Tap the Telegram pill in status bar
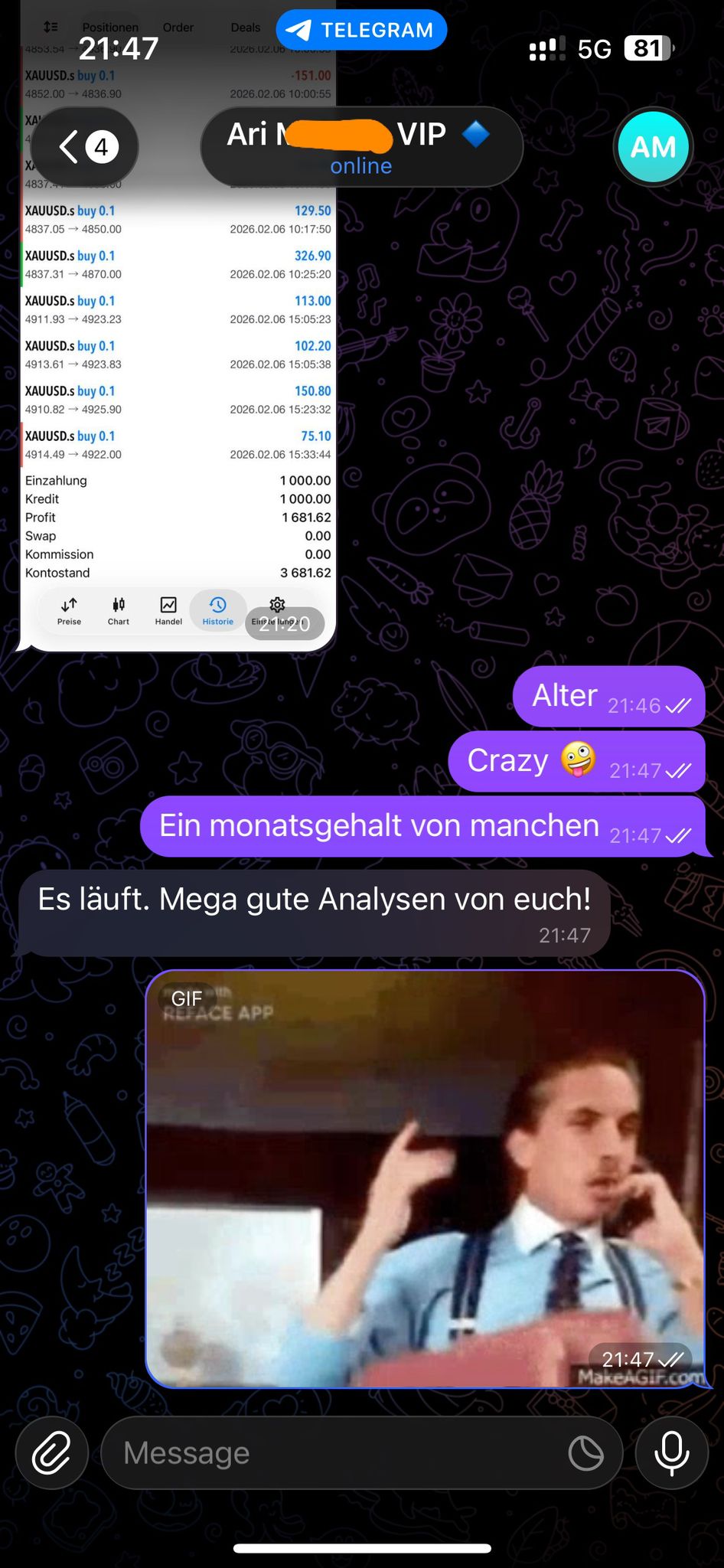The width and height of the screenshot is (724, 1568). [x=361, y=31]
